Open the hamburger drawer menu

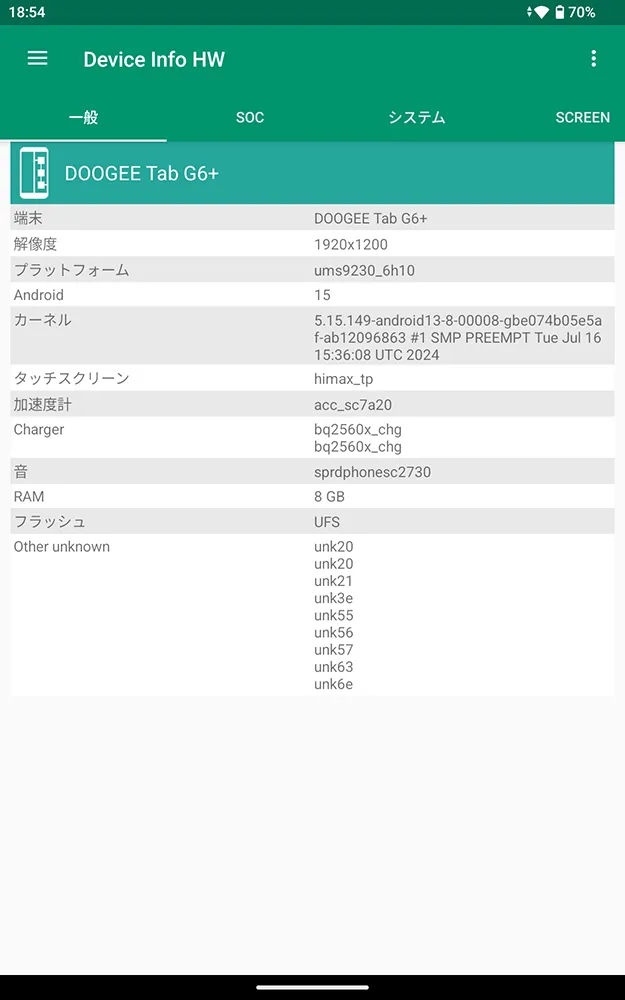[38, 59]
